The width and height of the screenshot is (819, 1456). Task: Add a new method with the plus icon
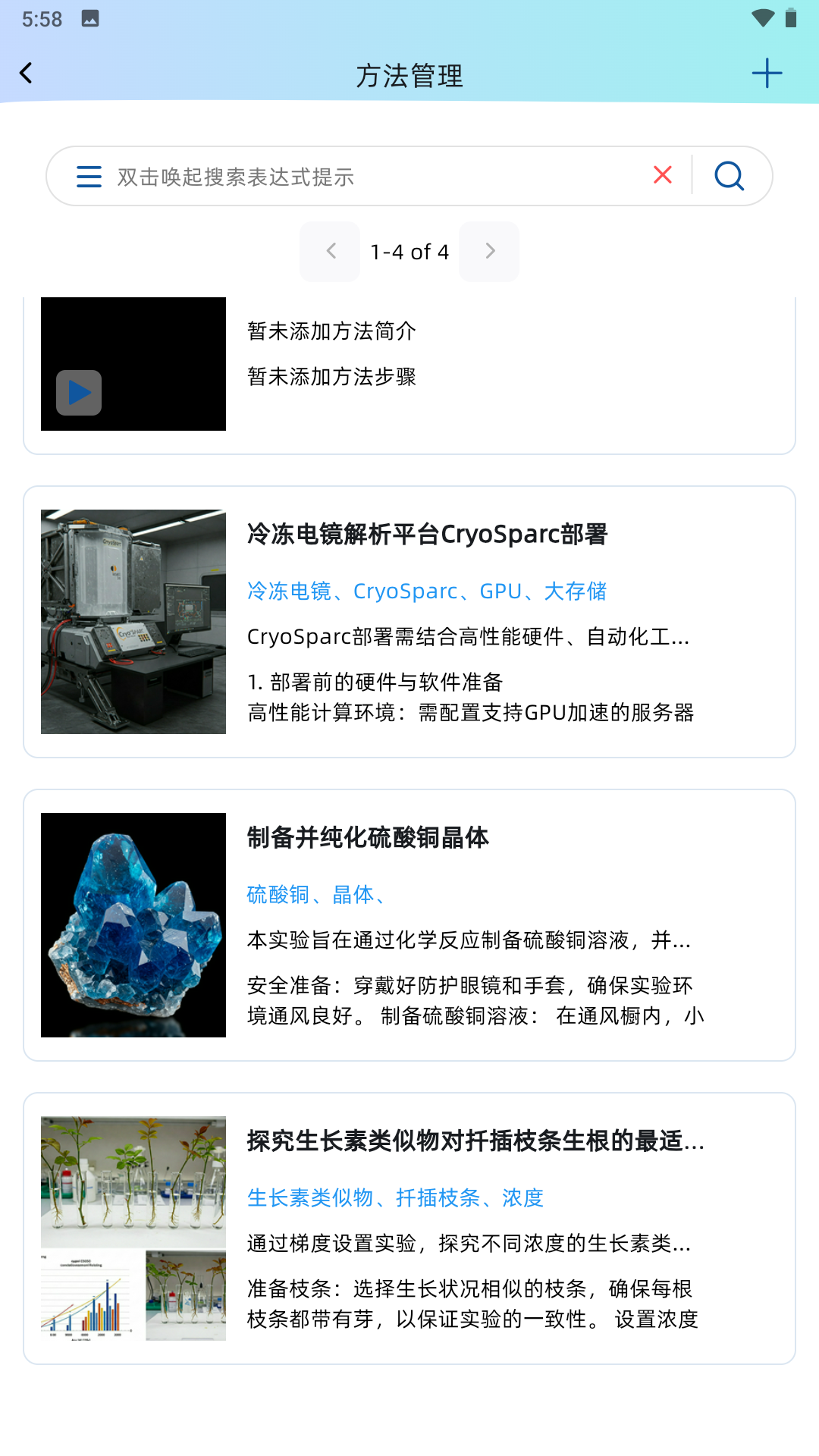click(x=766, y=73)
